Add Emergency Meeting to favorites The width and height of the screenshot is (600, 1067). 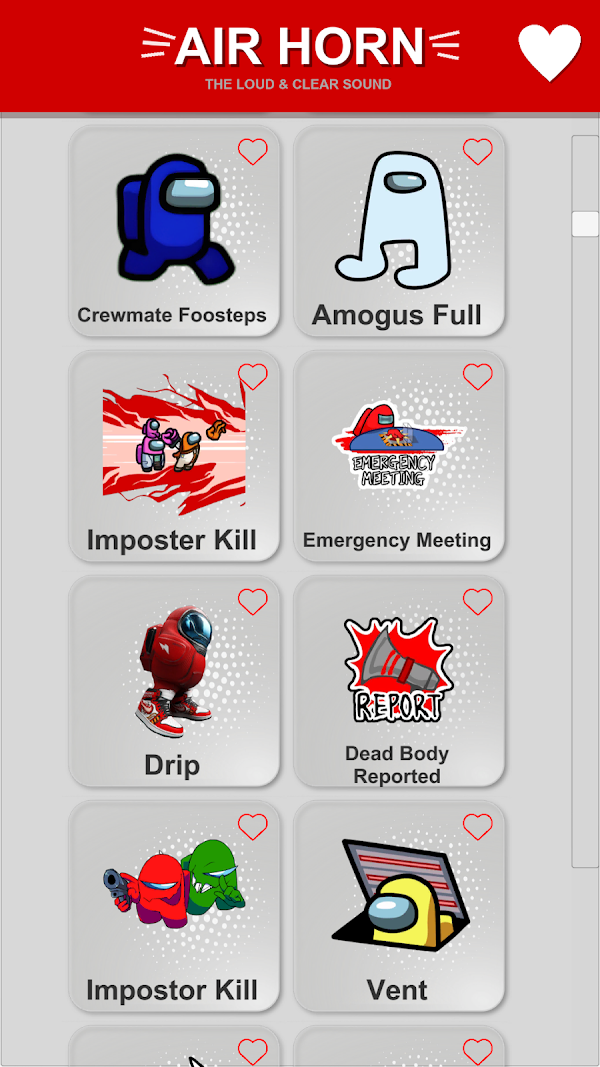[x=478, y=377]
